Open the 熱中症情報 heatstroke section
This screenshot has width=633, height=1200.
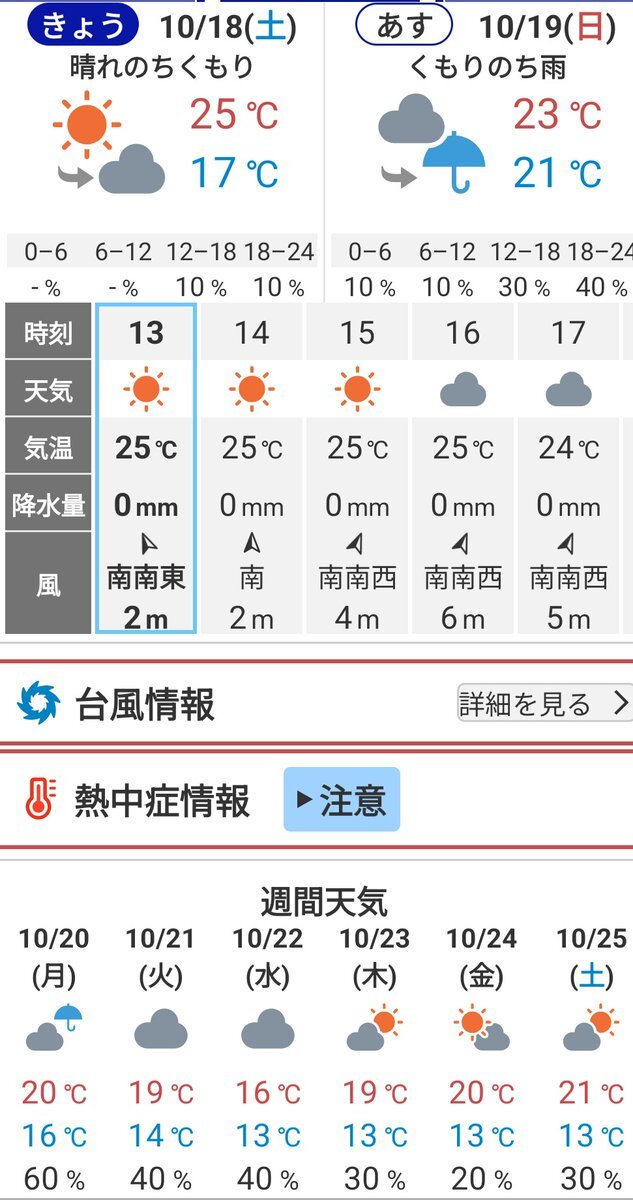(162, 801)
